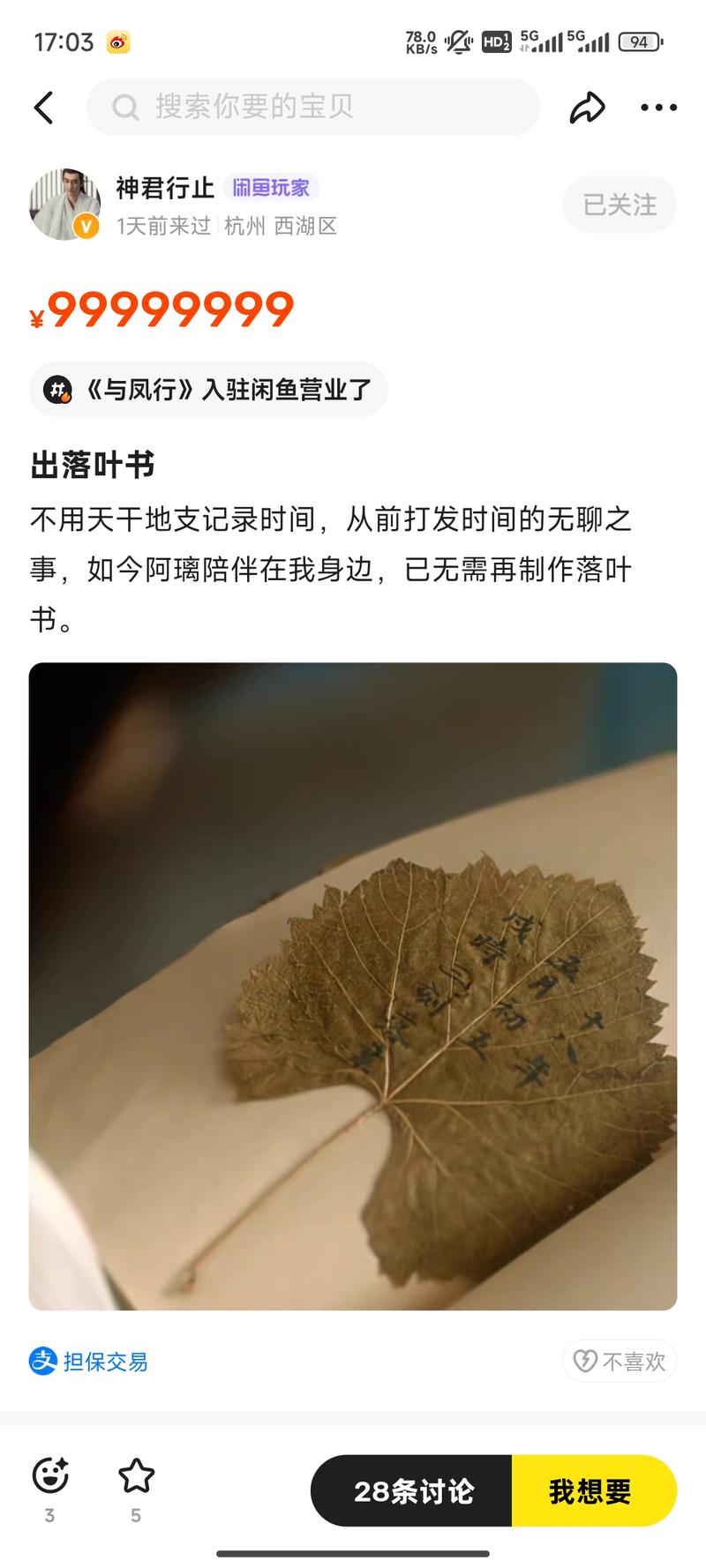Tap the smiley reaction icon
This screenshot has width=706, height=1568.
50,1475
